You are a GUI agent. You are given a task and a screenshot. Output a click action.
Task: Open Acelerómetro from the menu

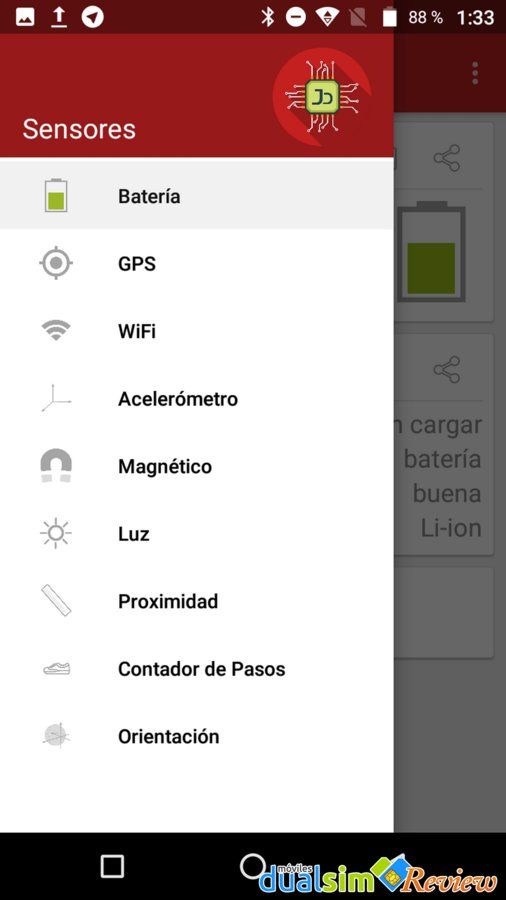pyautogui.click(x=197, y=398)
